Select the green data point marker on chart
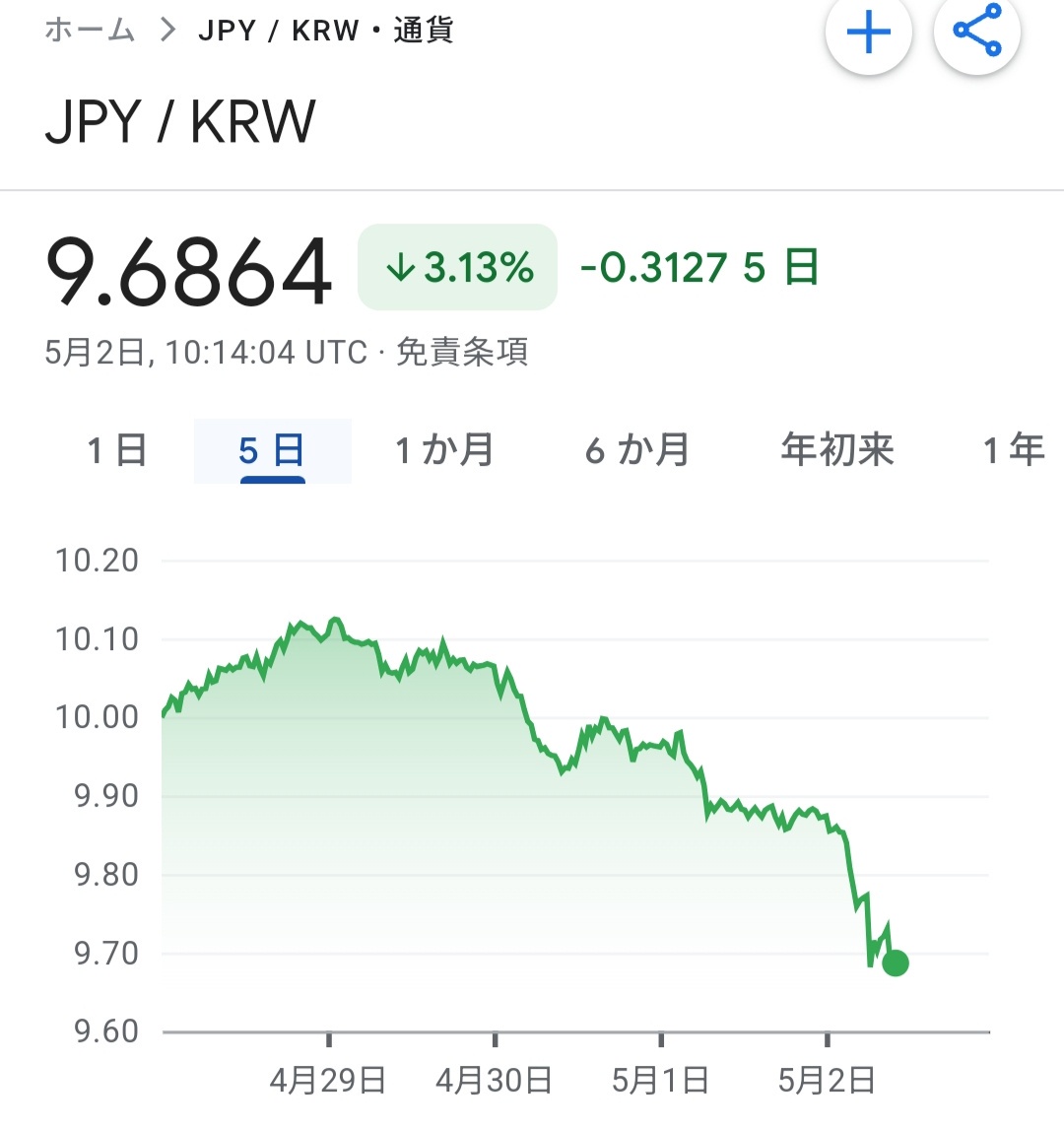The image size is (1064, 1127). [x=895, y=962]
